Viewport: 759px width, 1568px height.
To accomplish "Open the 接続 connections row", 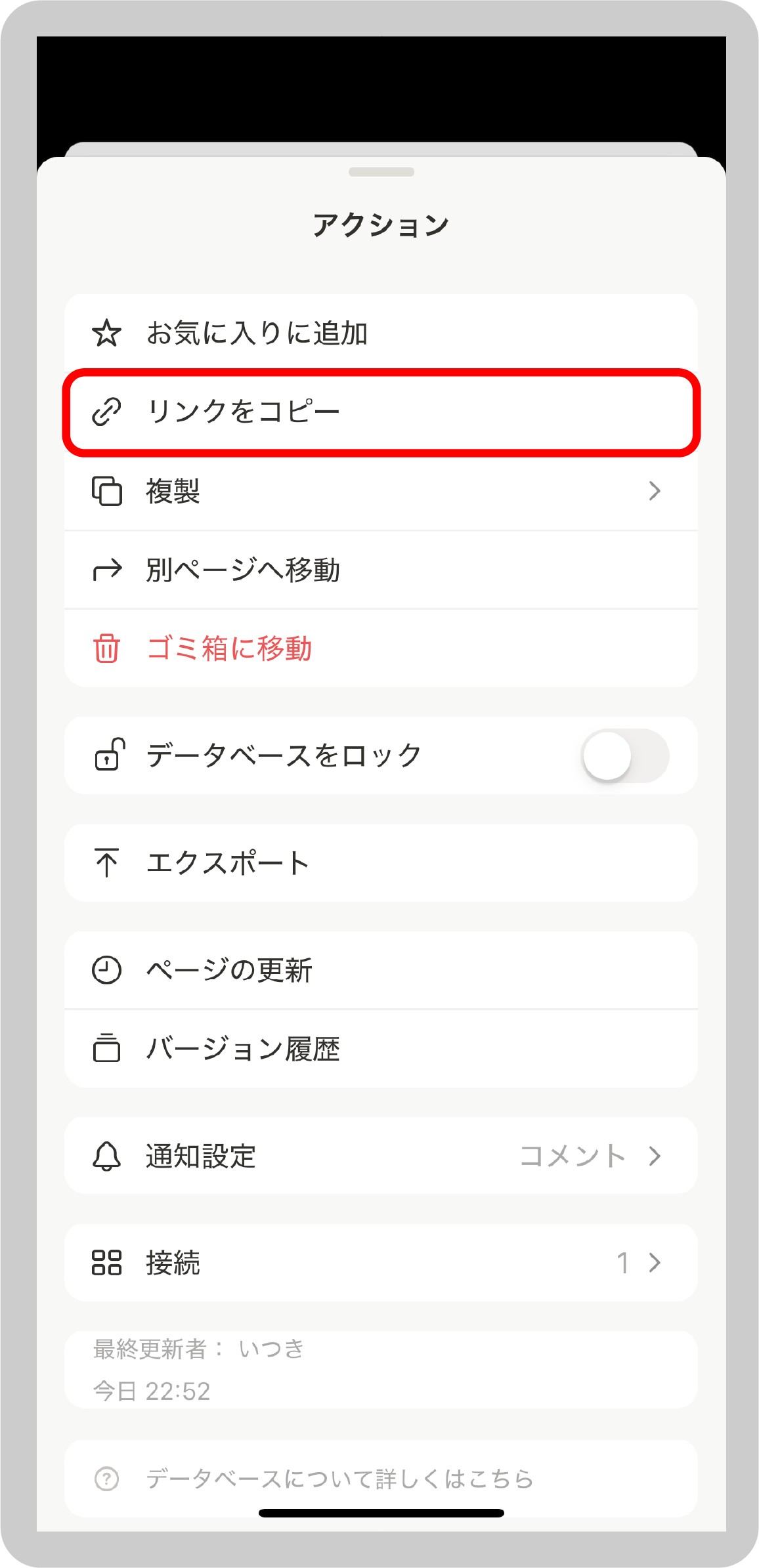I will click(381, 1263).
